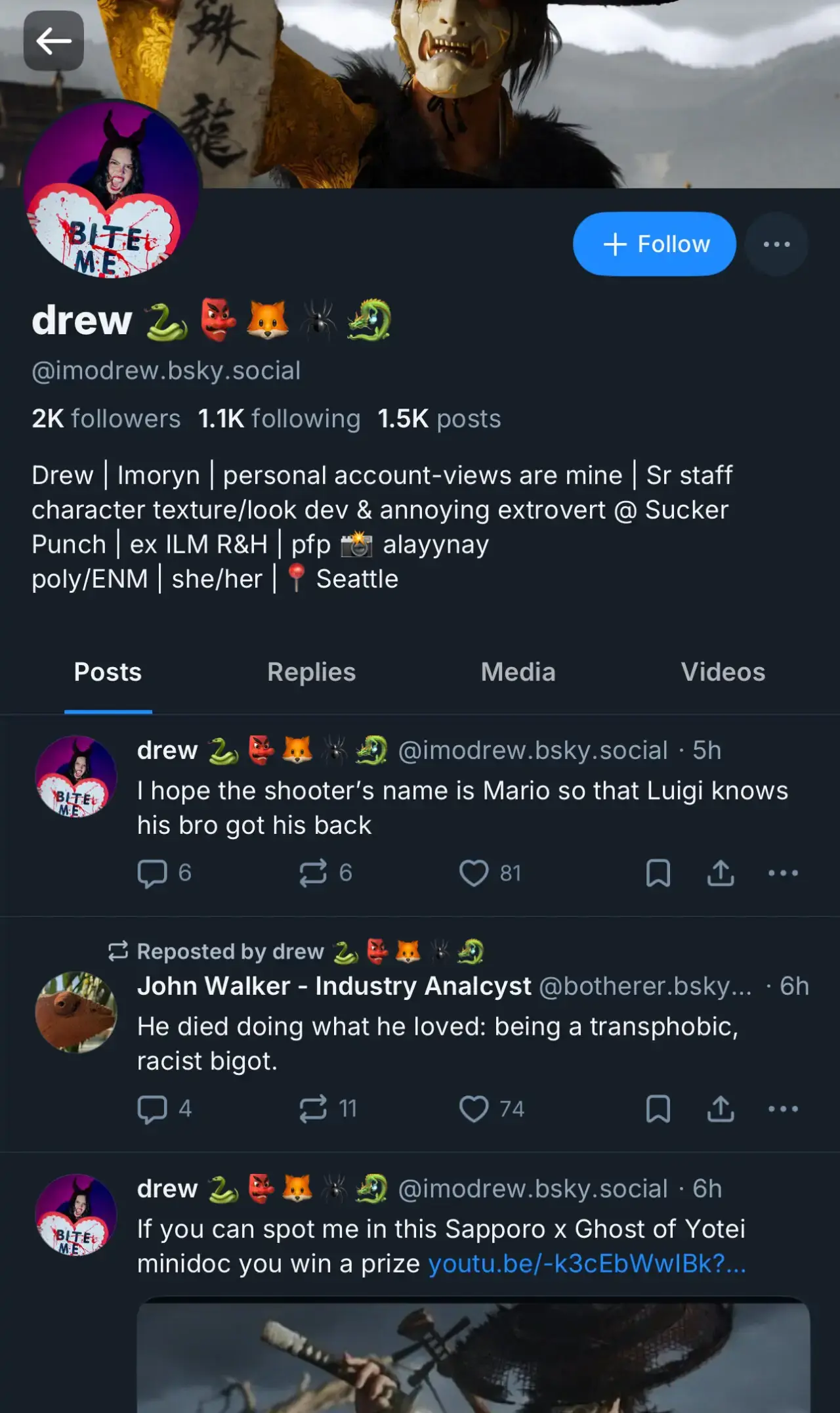Open profile options three-dot menu
The height and width of the screenshot is (1413, 840).
(776, 244)
